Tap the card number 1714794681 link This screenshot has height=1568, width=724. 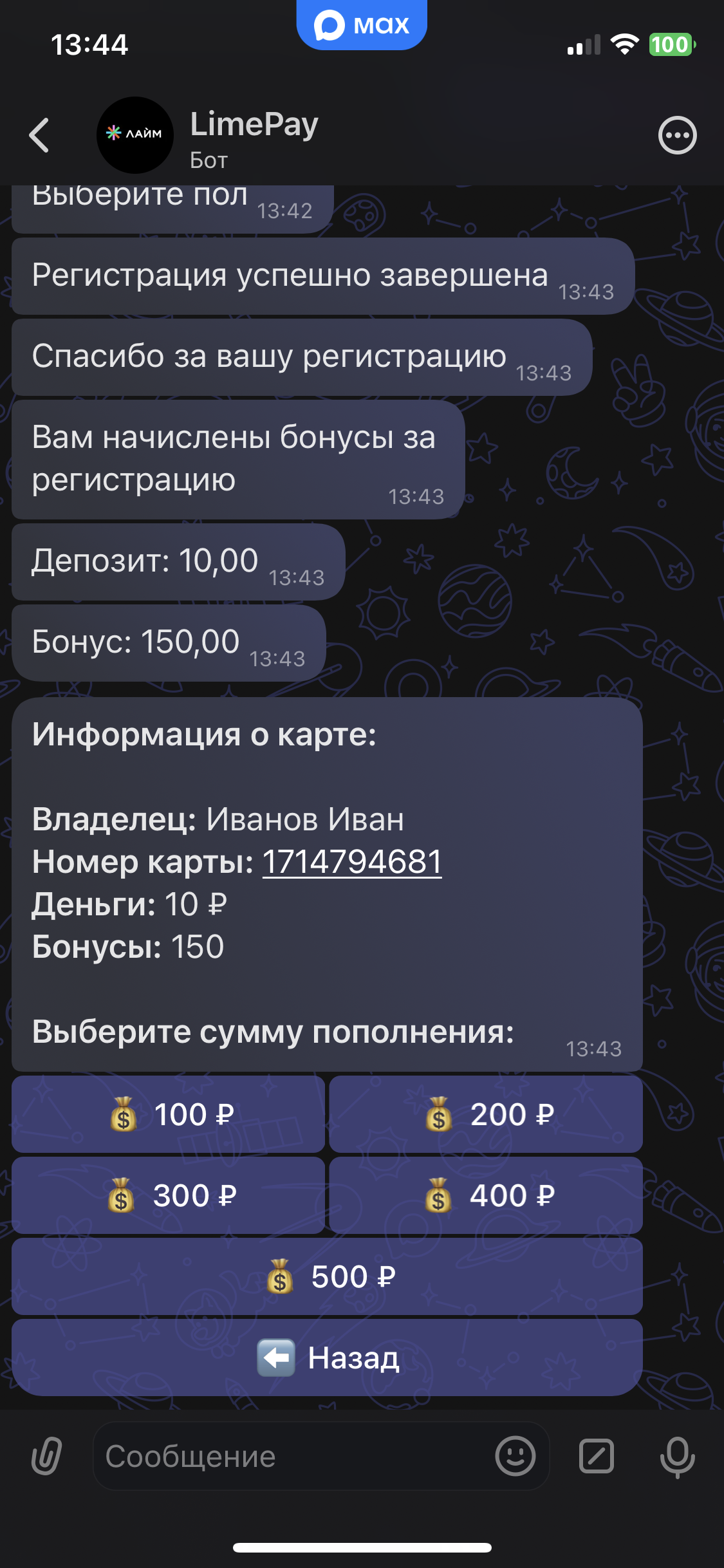pos(352,862)
